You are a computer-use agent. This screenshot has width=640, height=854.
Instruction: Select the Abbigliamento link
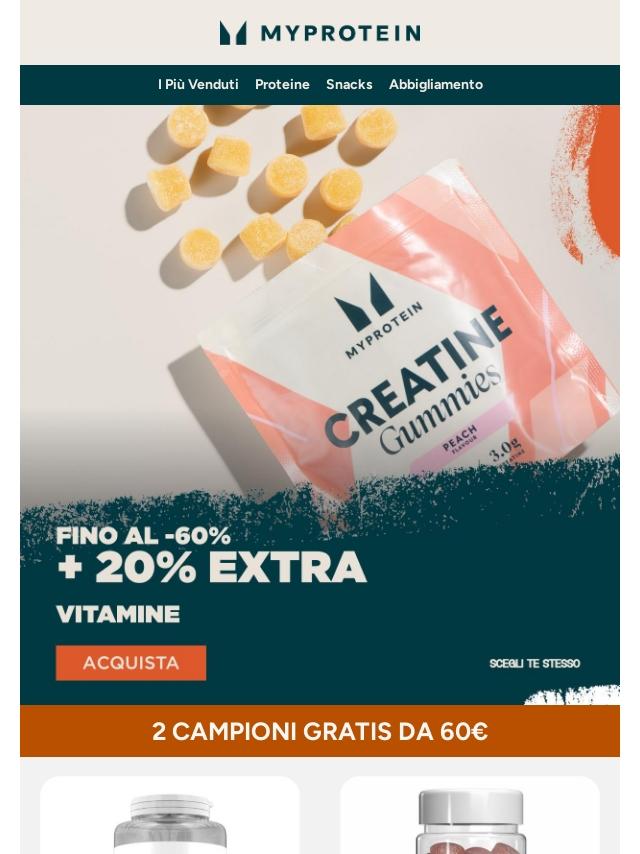coord(436,85)
